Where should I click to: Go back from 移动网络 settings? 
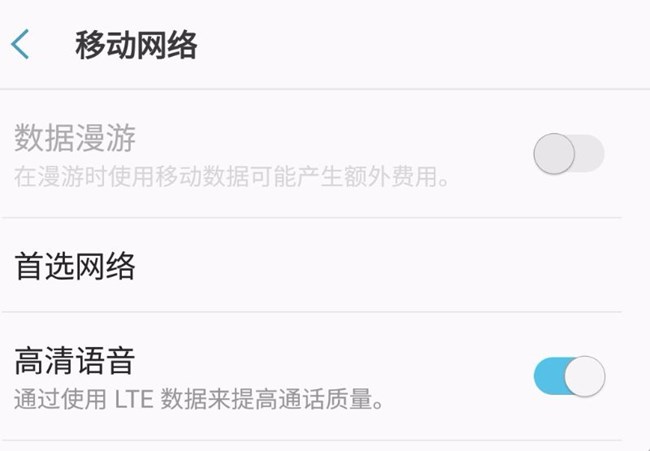[x=21, y=45]
